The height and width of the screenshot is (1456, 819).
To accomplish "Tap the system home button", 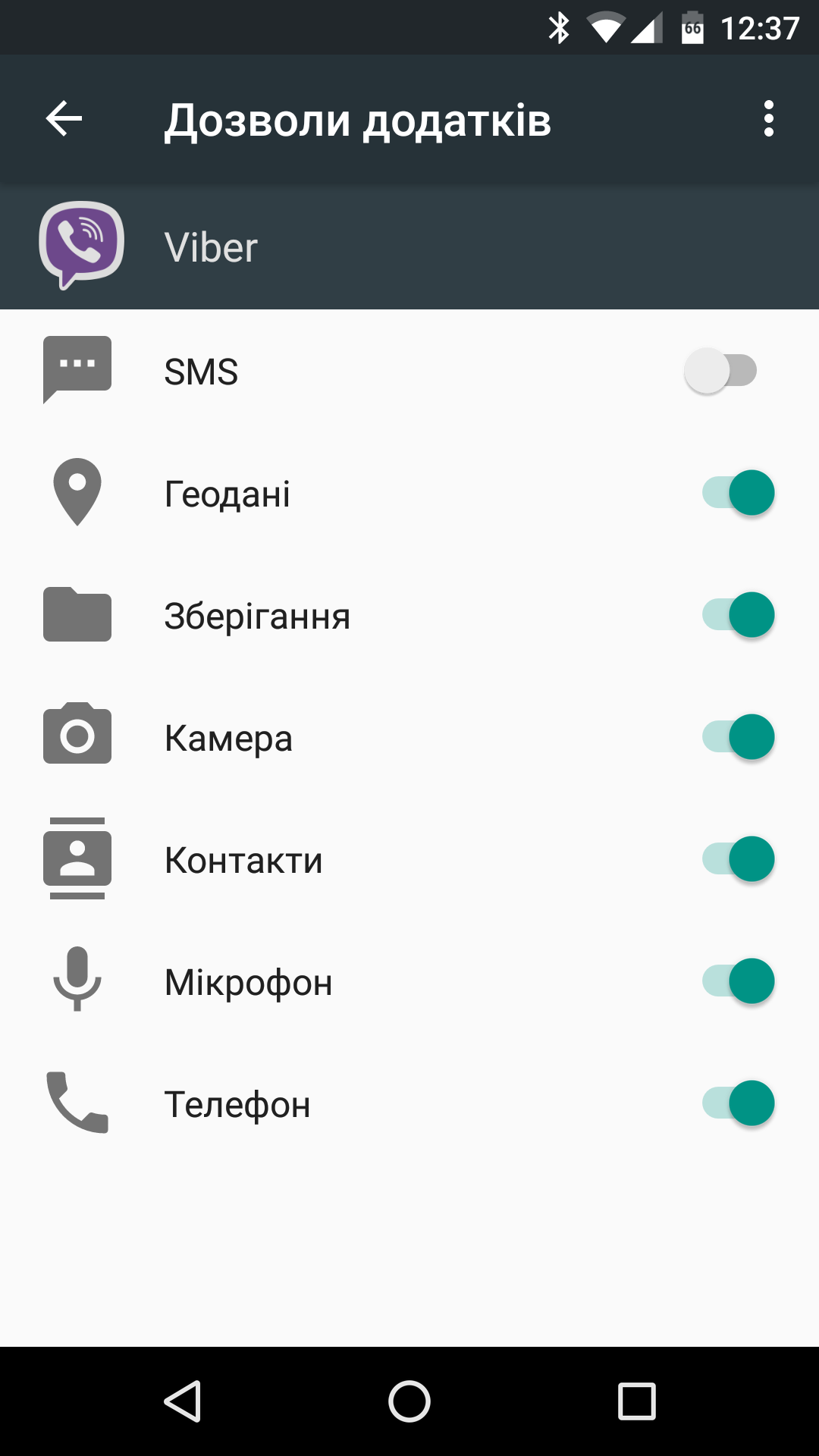I will coord(409,1401).
